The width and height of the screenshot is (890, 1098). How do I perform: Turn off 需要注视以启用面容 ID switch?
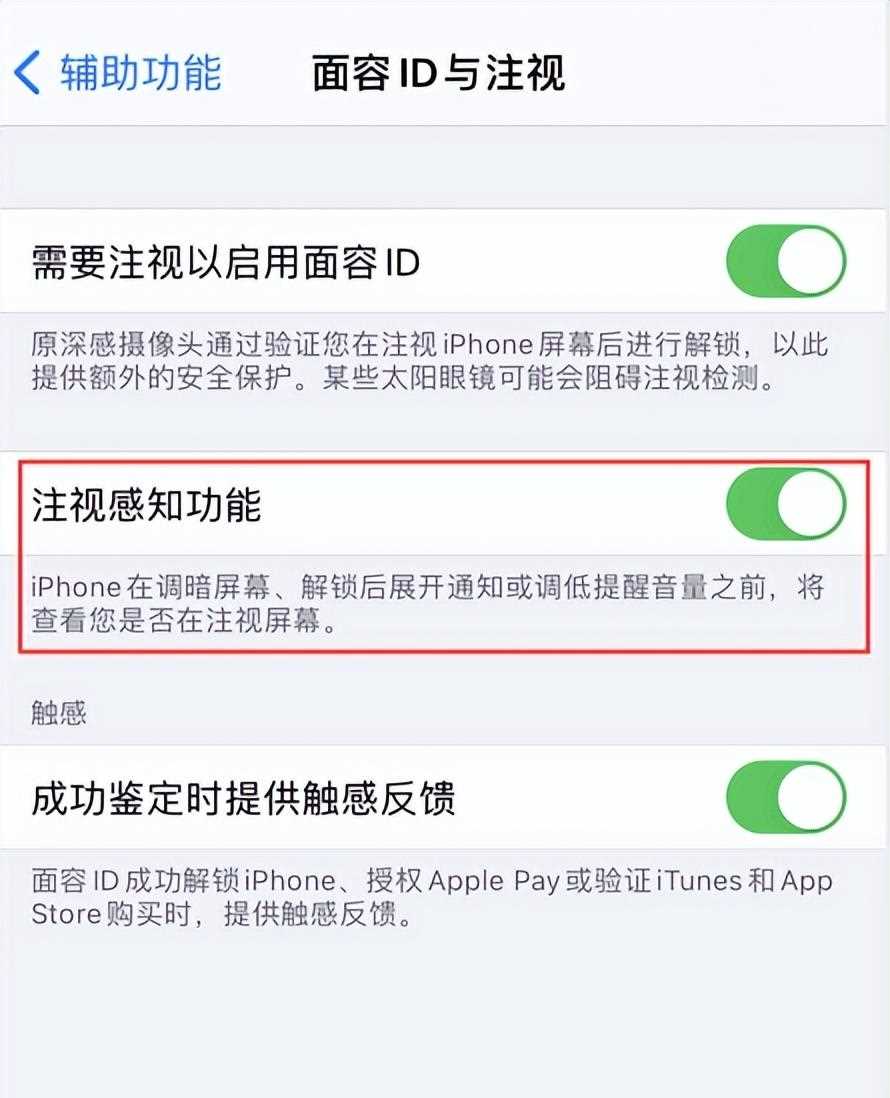[x=785, y=262]
